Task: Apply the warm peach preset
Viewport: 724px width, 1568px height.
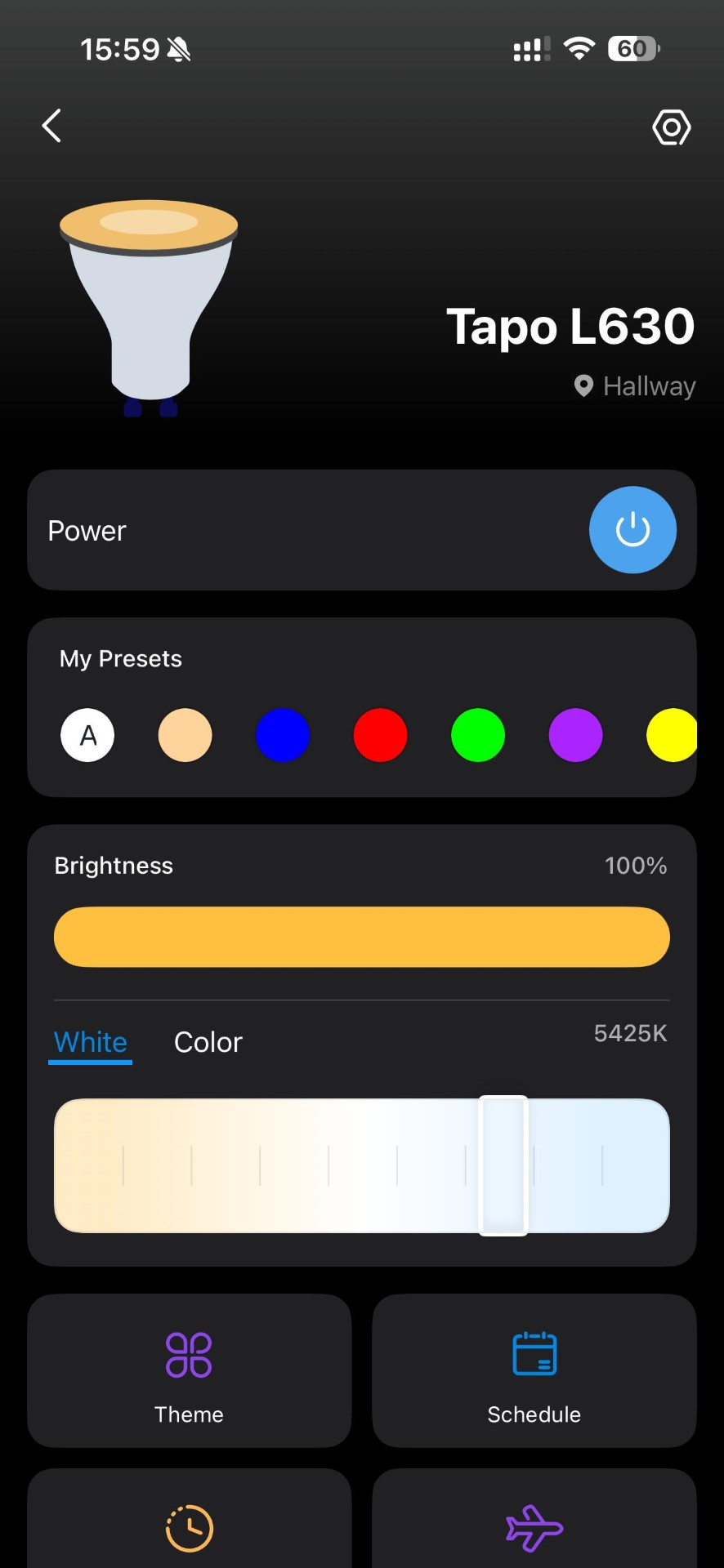Action: [185, 735]
